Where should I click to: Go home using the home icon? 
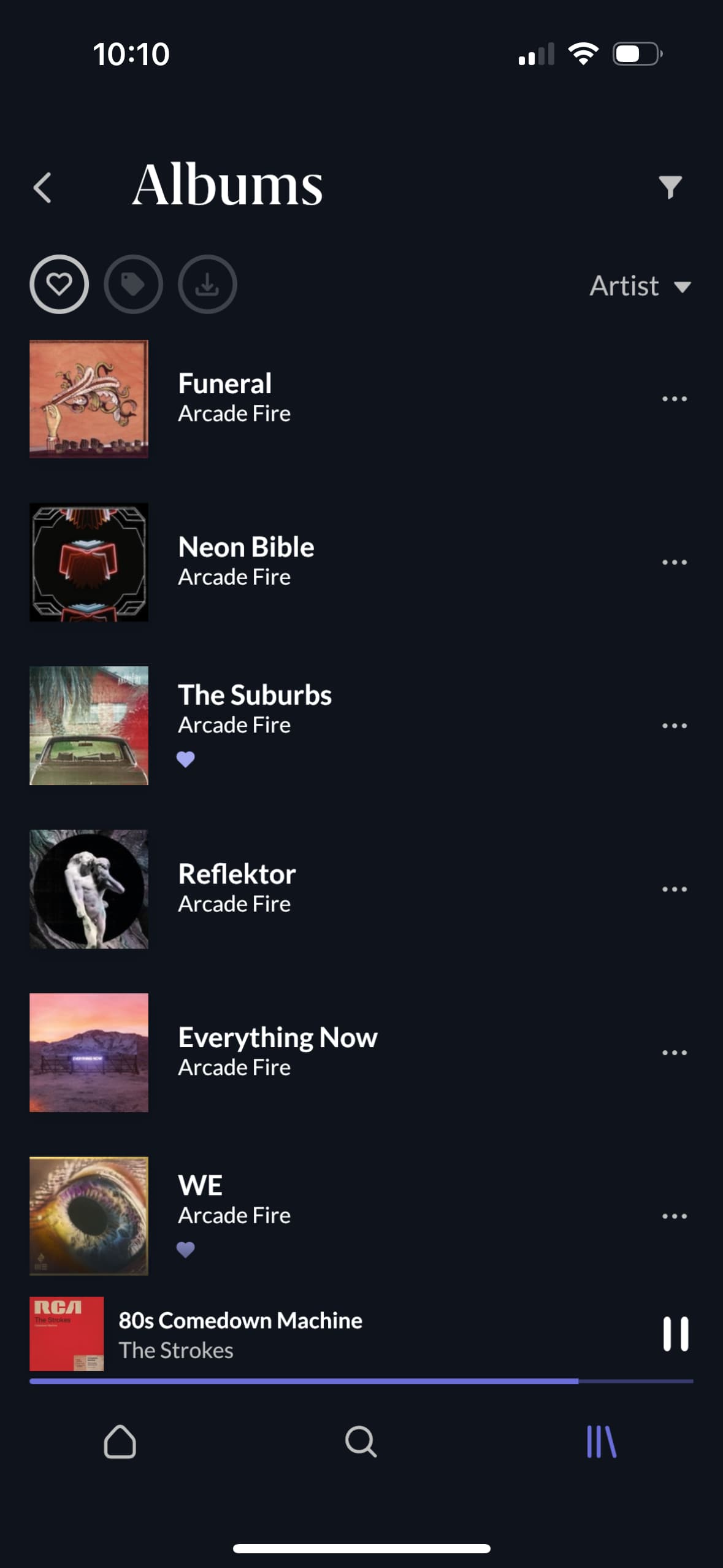120,1441
